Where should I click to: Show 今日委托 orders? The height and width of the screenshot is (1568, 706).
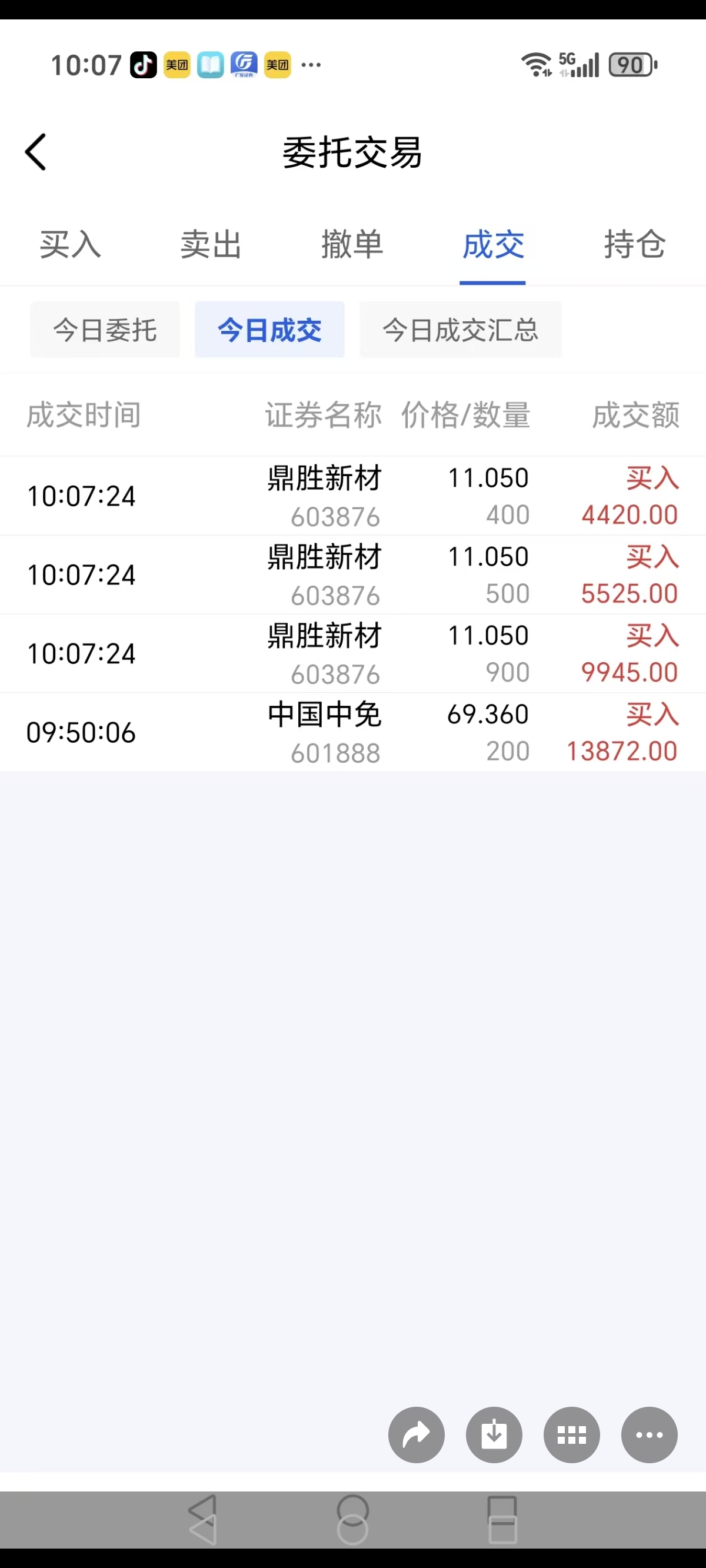tap(105, 330)
